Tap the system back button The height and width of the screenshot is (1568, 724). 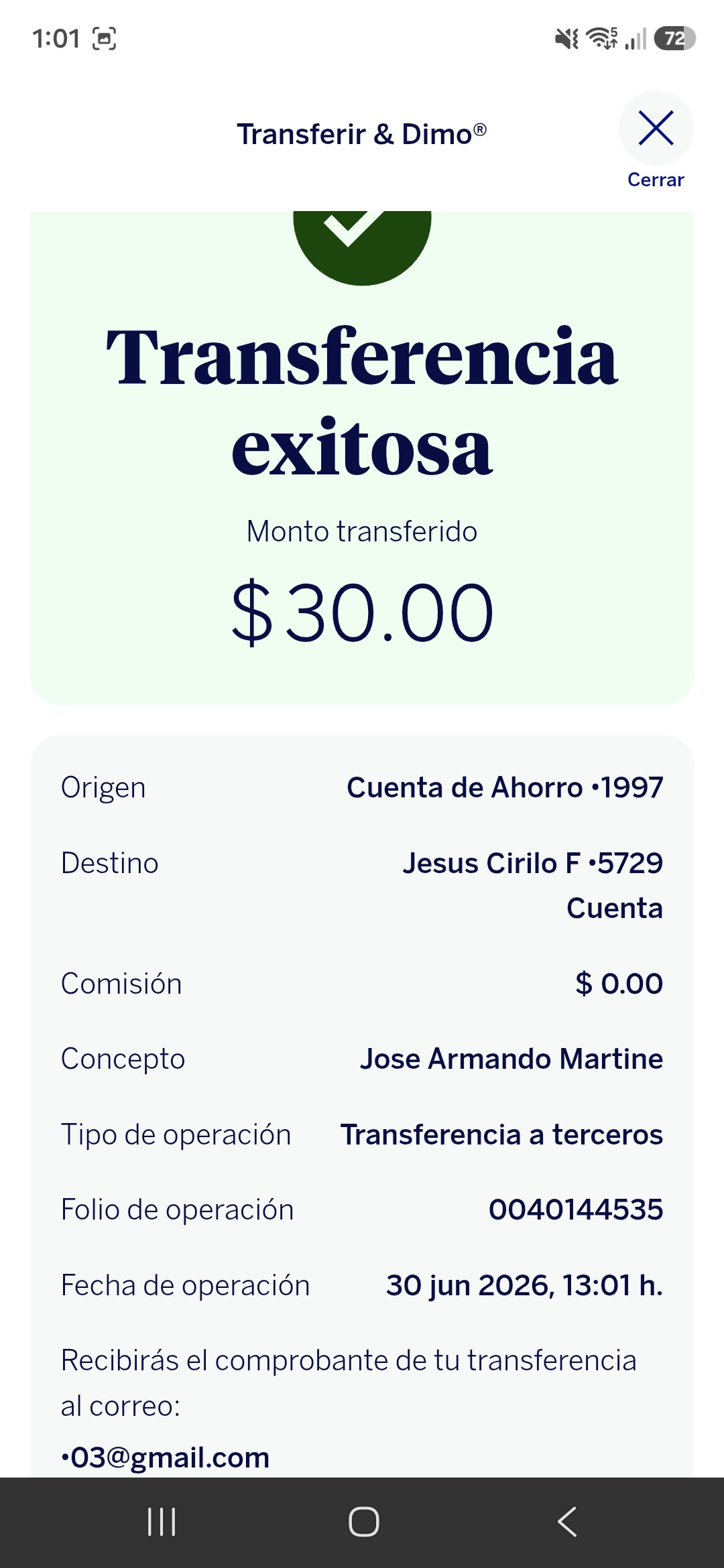[567, 1521]
